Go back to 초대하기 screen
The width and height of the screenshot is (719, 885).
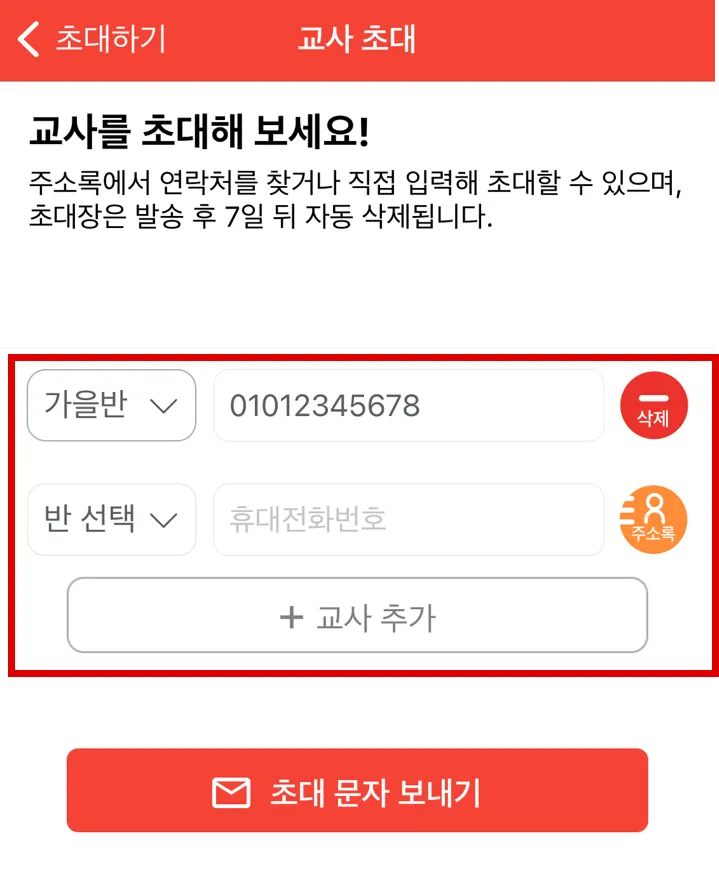90,40
